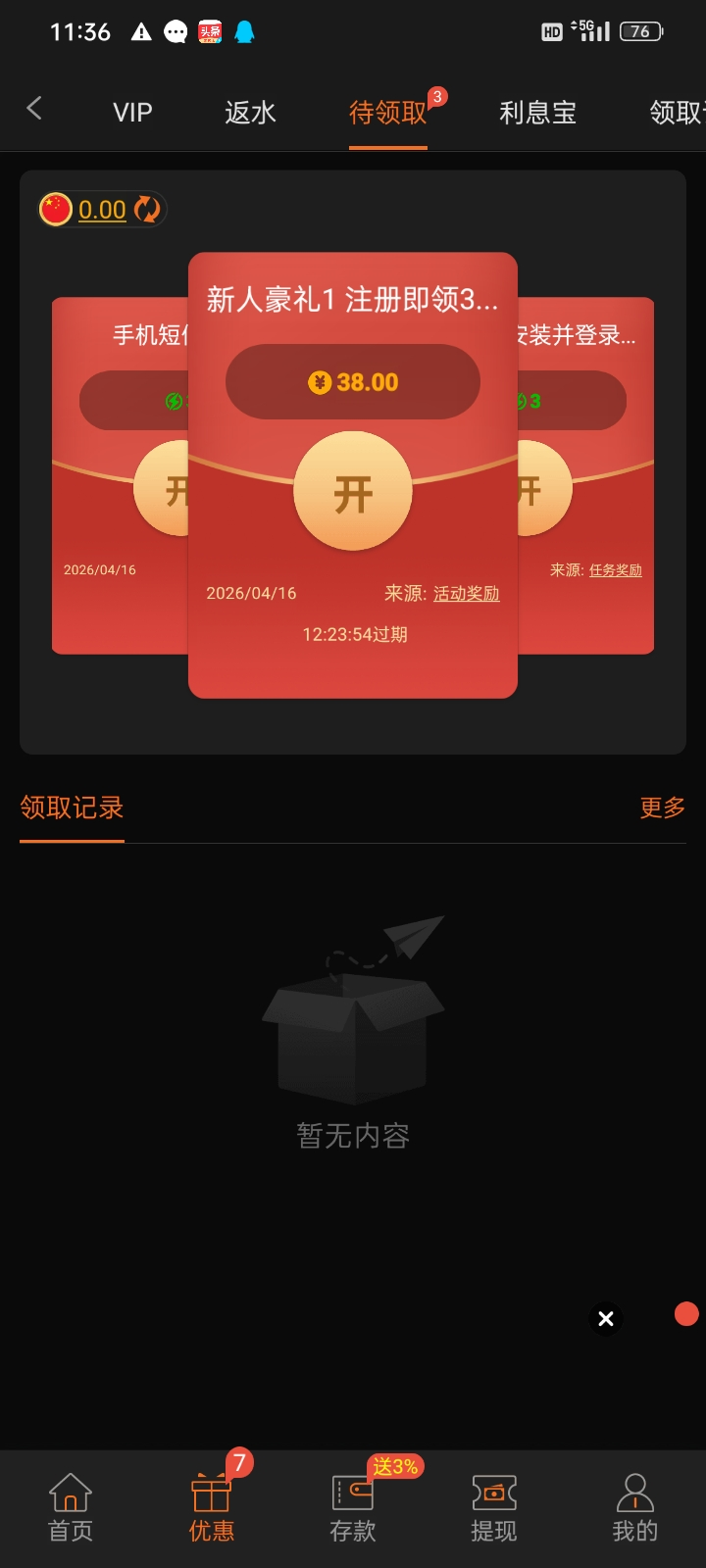Dismiss the floating widget with X
This screenshot has width=706, height=1568.
(606, 1319)
